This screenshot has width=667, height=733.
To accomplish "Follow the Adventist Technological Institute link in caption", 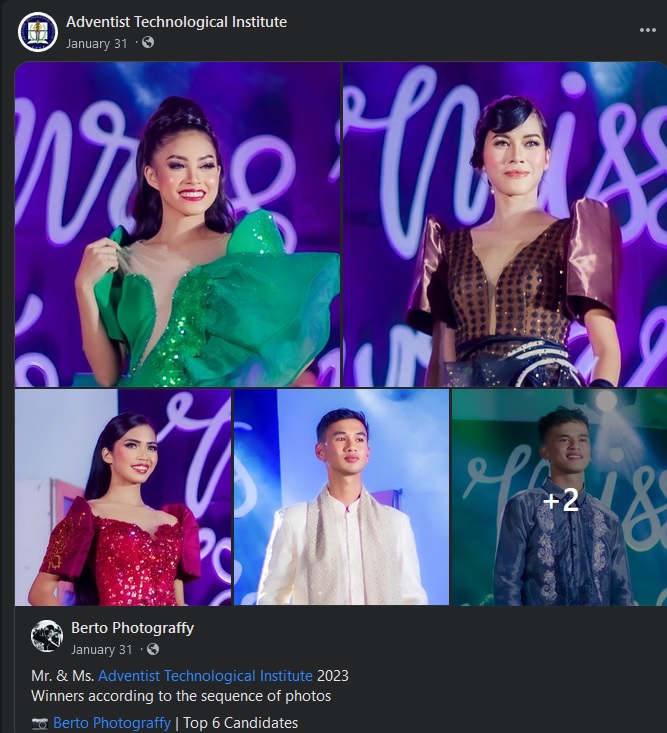I will 205,676.
